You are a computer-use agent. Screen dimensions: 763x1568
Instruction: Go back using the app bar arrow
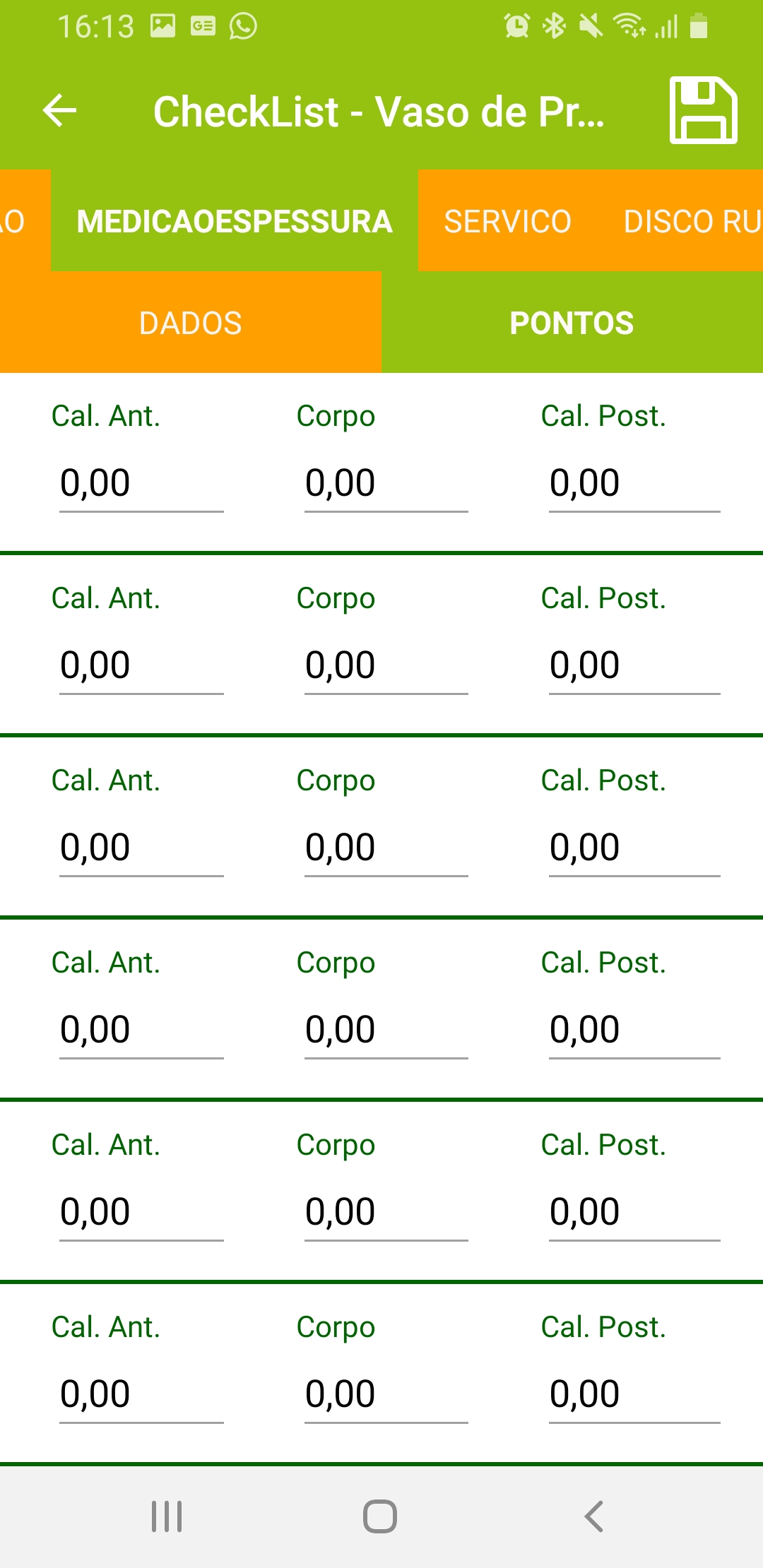coord(59,111)
